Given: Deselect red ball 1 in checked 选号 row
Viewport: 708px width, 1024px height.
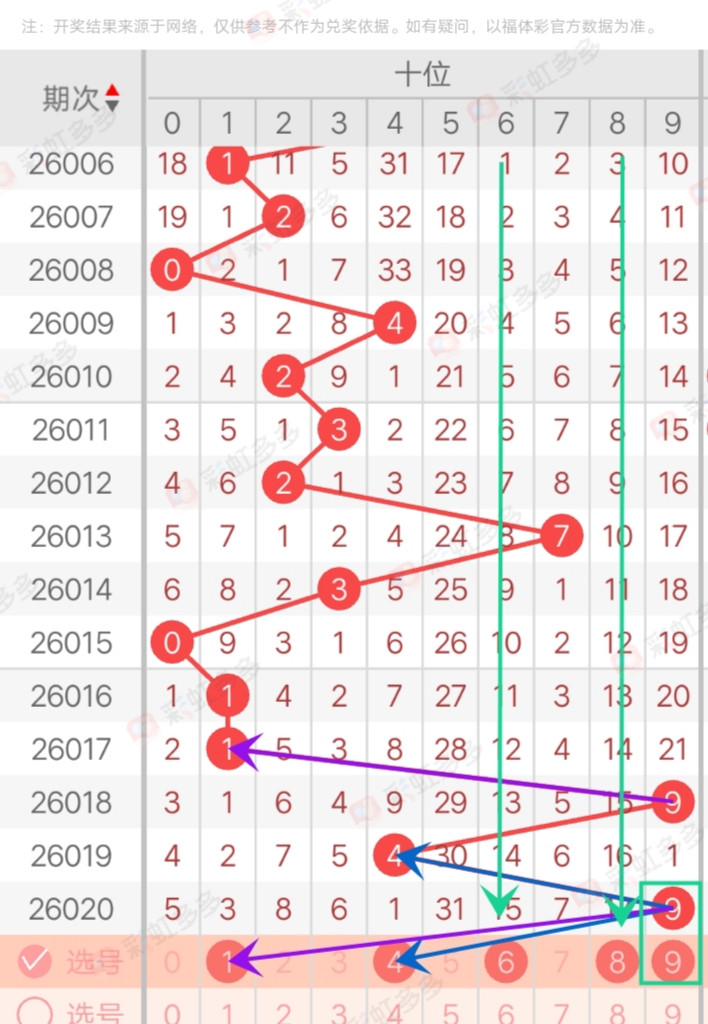Looking at the screenshot, I should [x=227, y=962].
